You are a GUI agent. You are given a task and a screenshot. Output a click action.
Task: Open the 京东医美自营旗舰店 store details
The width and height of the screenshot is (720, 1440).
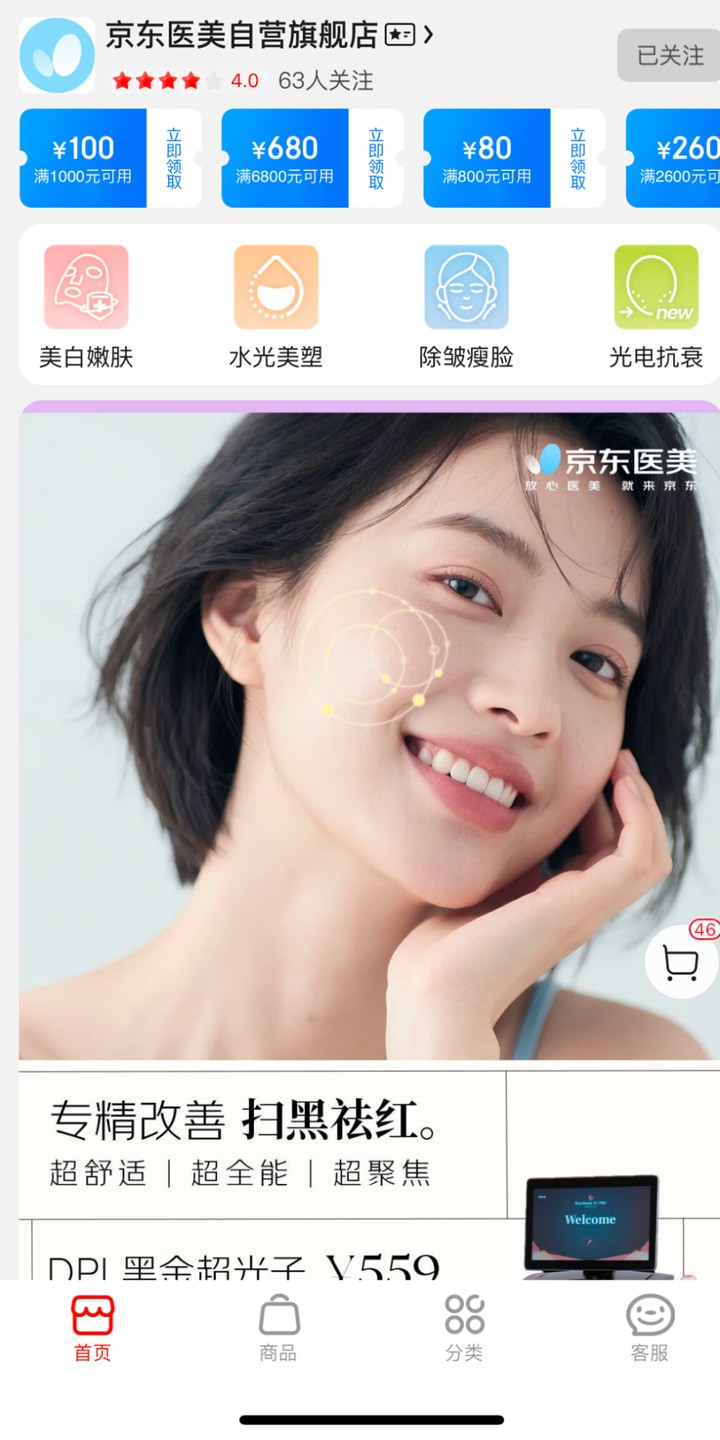coord(268,36)
